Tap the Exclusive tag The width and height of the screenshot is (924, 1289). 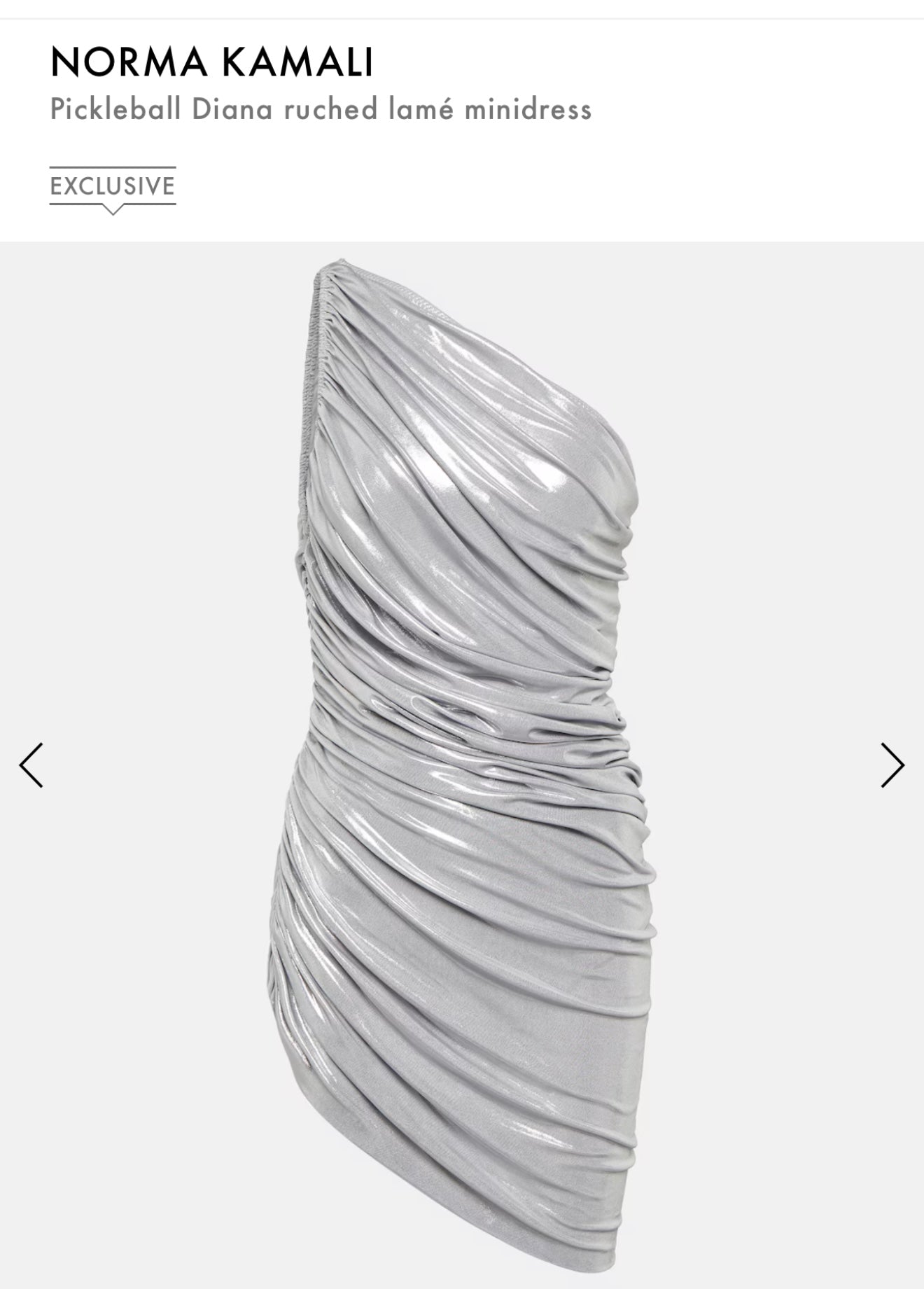[112, 186]
